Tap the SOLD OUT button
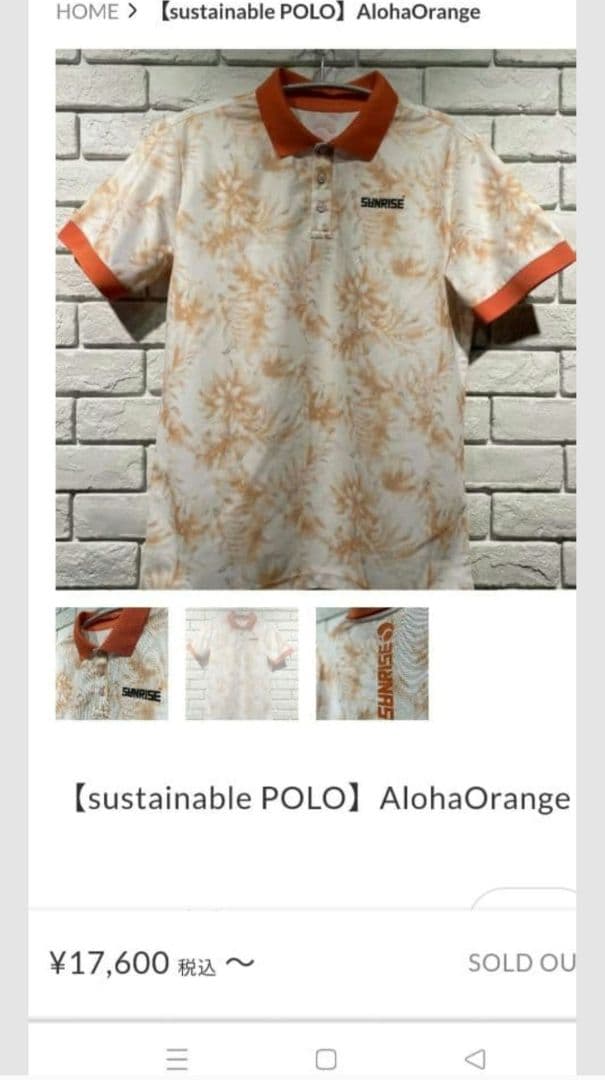The image size is (605, 1080). coord(521,963)
